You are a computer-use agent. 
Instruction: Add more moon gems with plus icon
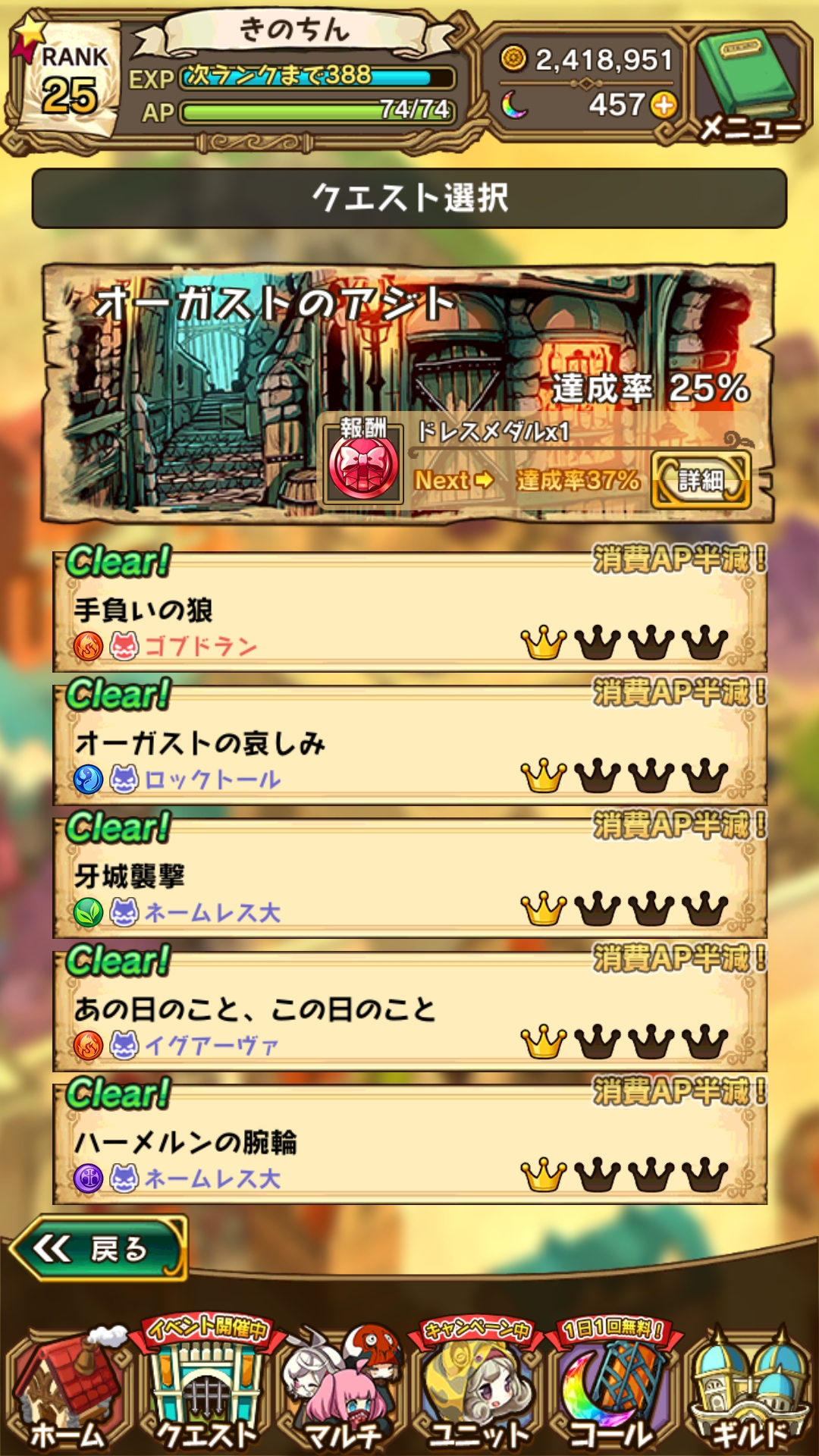pyautogui.click(x=664, y=105)
